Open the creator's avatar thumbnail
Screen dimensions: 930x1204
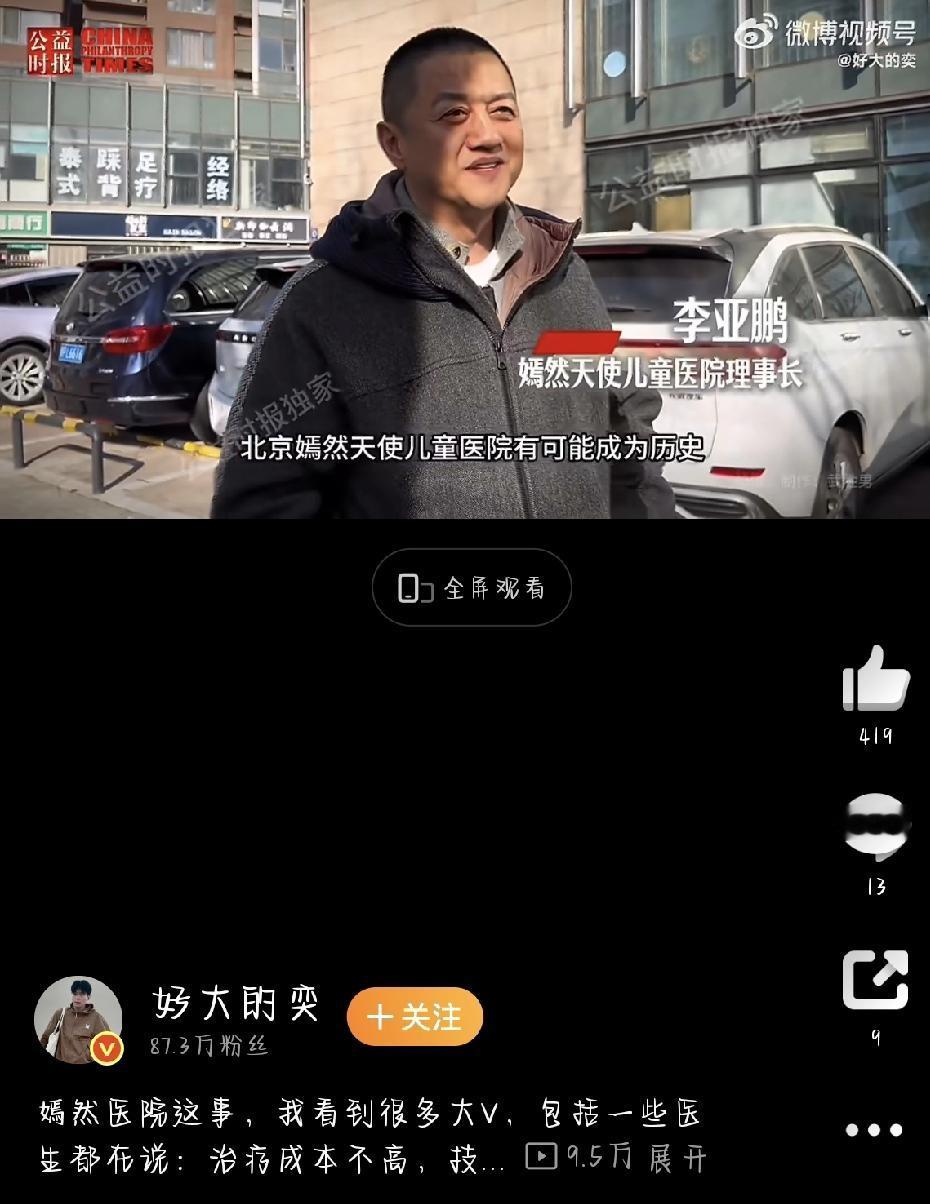tap(80, 1014)
